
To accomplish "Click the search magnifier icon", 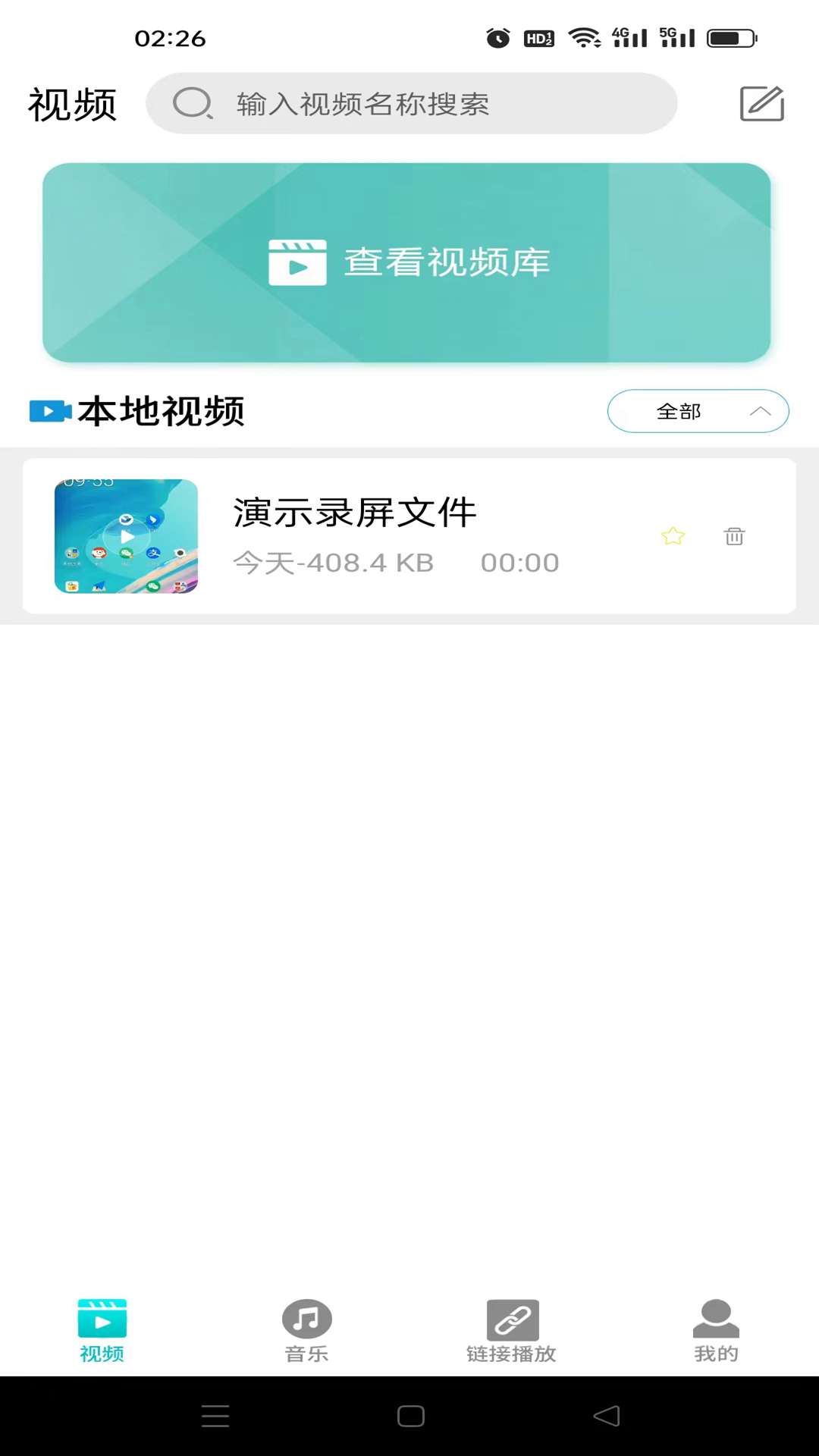I will [193, 105].
